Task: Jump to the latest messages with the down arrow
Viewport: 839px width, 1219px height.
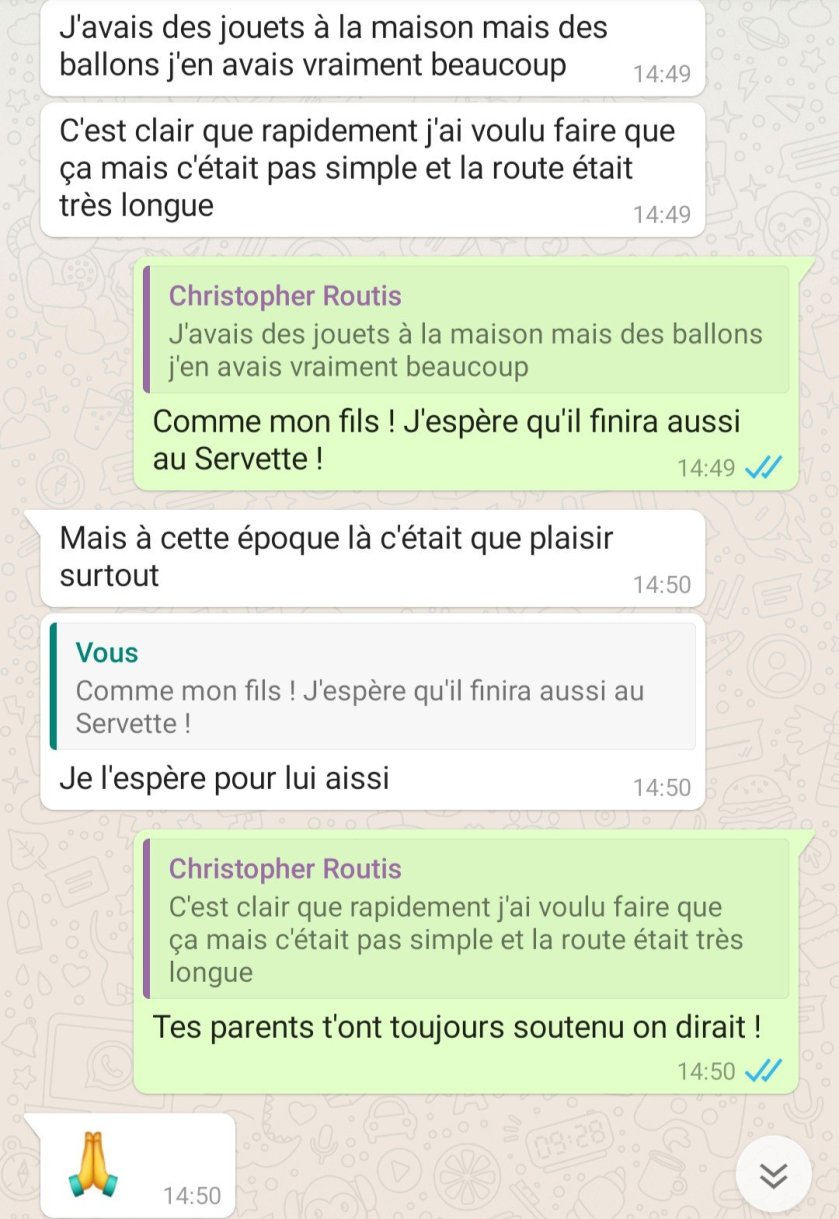Action: 773,1175
